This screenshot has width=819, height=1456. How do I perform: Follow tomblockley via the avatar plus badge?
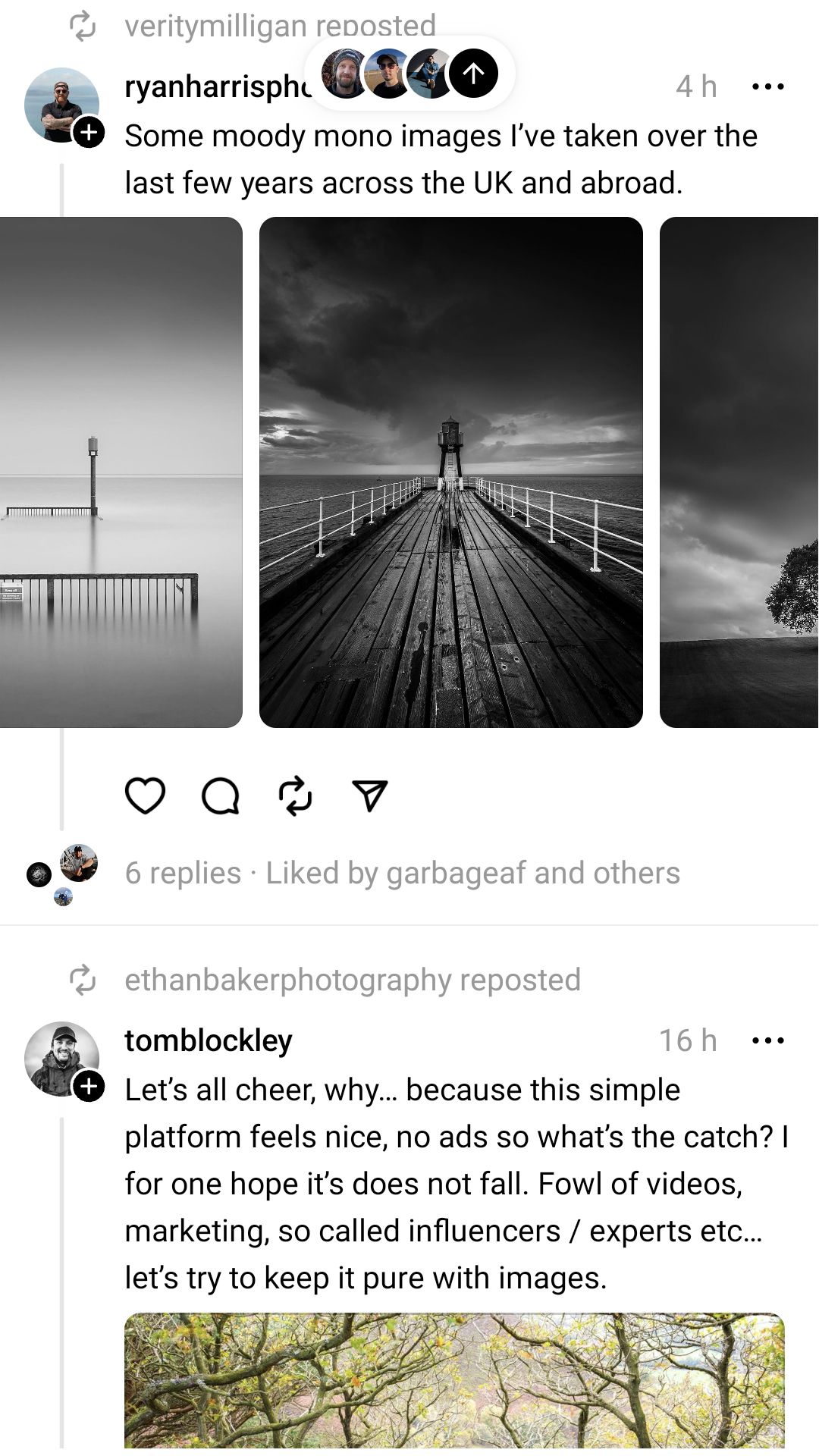[89, 1087]
